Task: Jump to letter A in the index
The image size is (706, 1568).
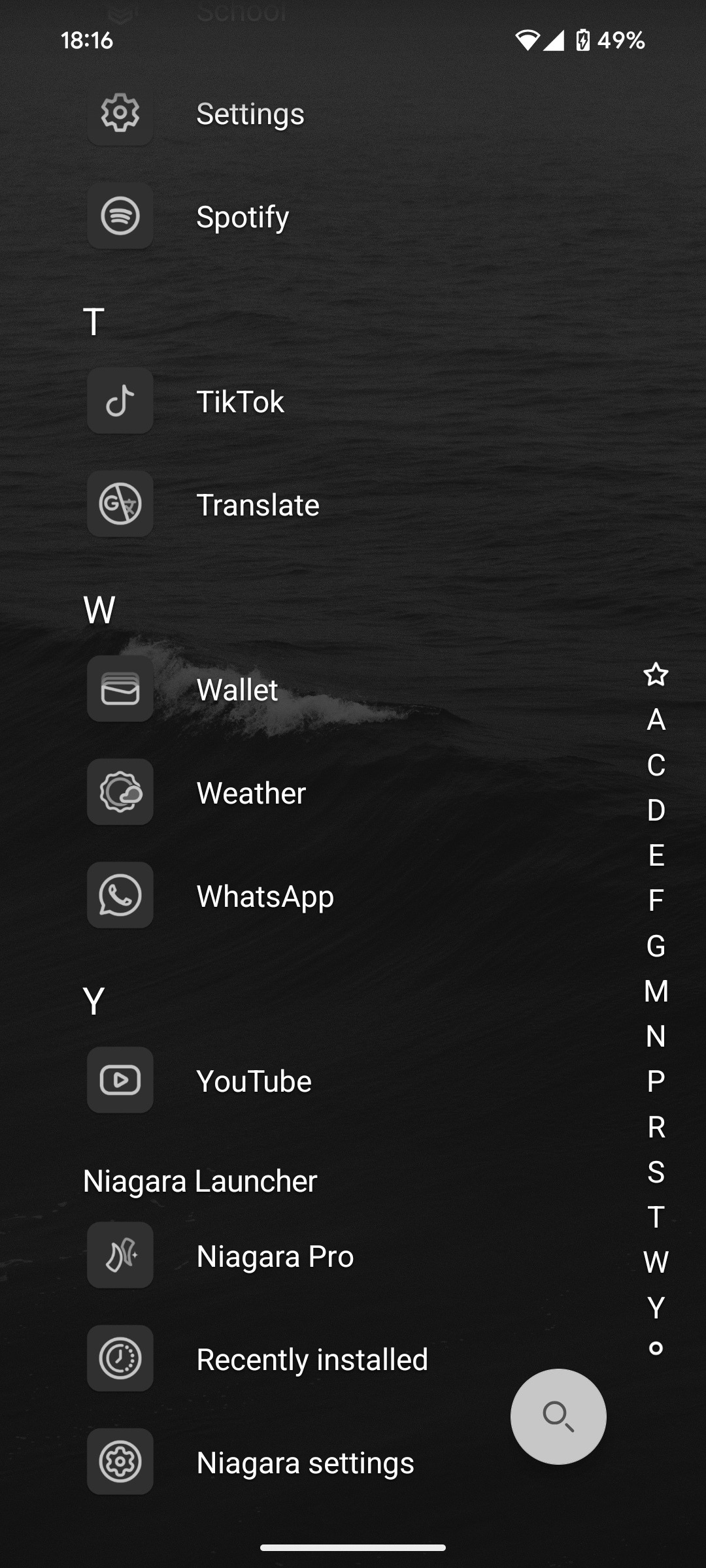Action: [x=656, y=720]
